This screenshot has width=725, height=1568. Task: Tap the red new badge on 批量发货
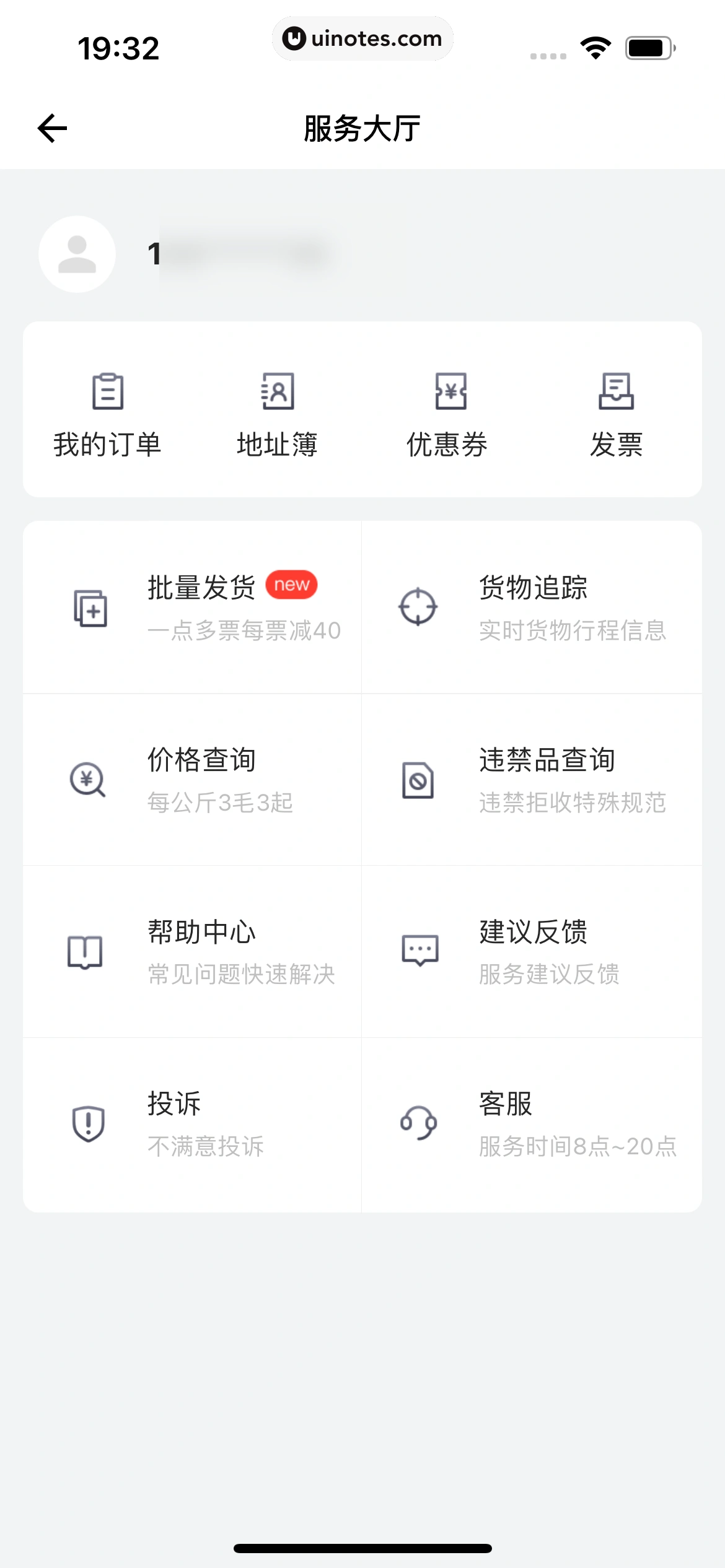click(292, 584)
